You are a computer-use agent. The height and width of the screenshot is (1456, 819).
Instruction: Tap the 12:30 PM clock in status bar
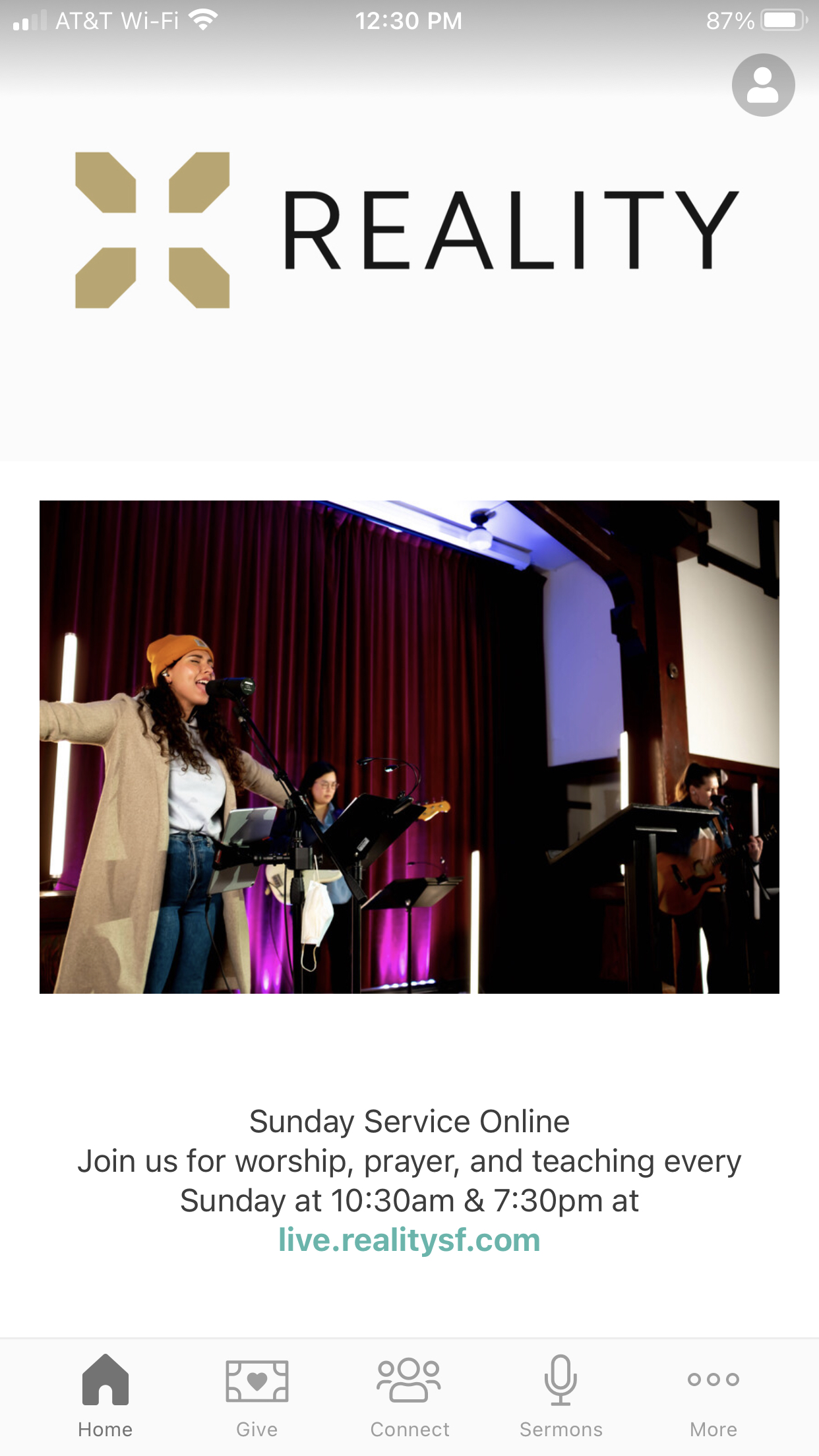pyautogui.click(x=409, y=20)
